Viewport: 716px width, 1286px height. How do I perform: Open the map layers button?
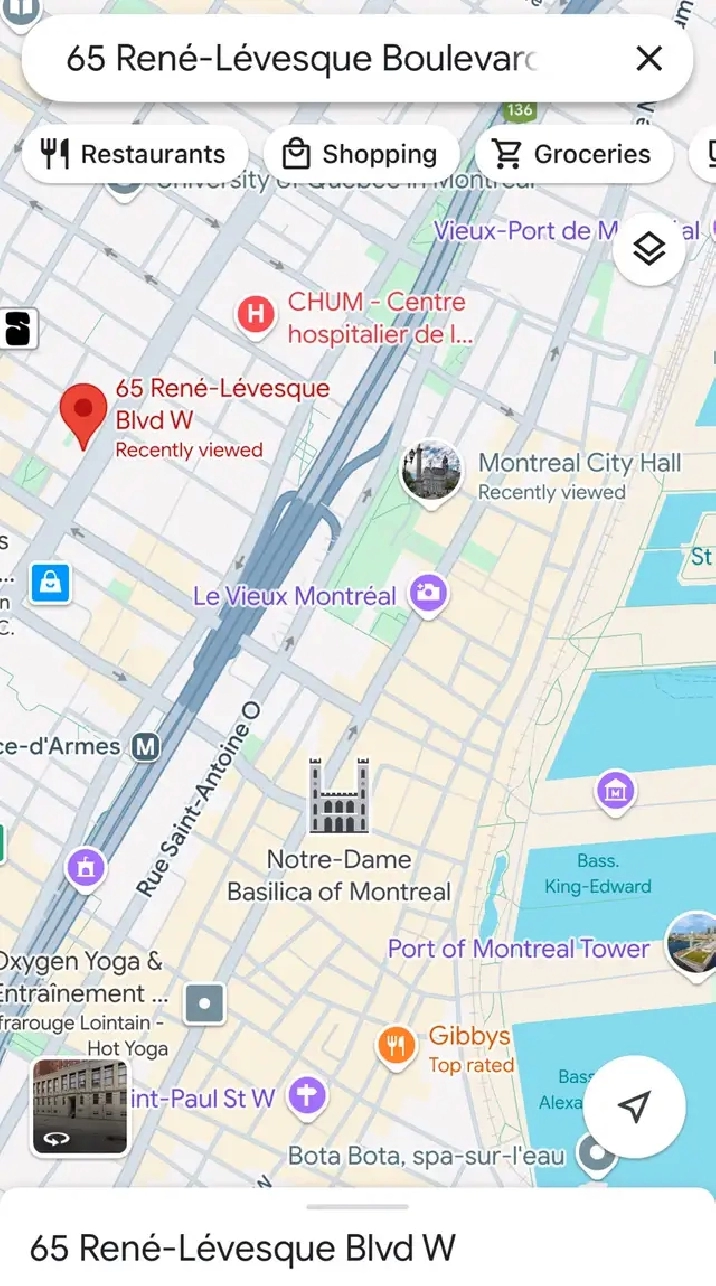649,249
